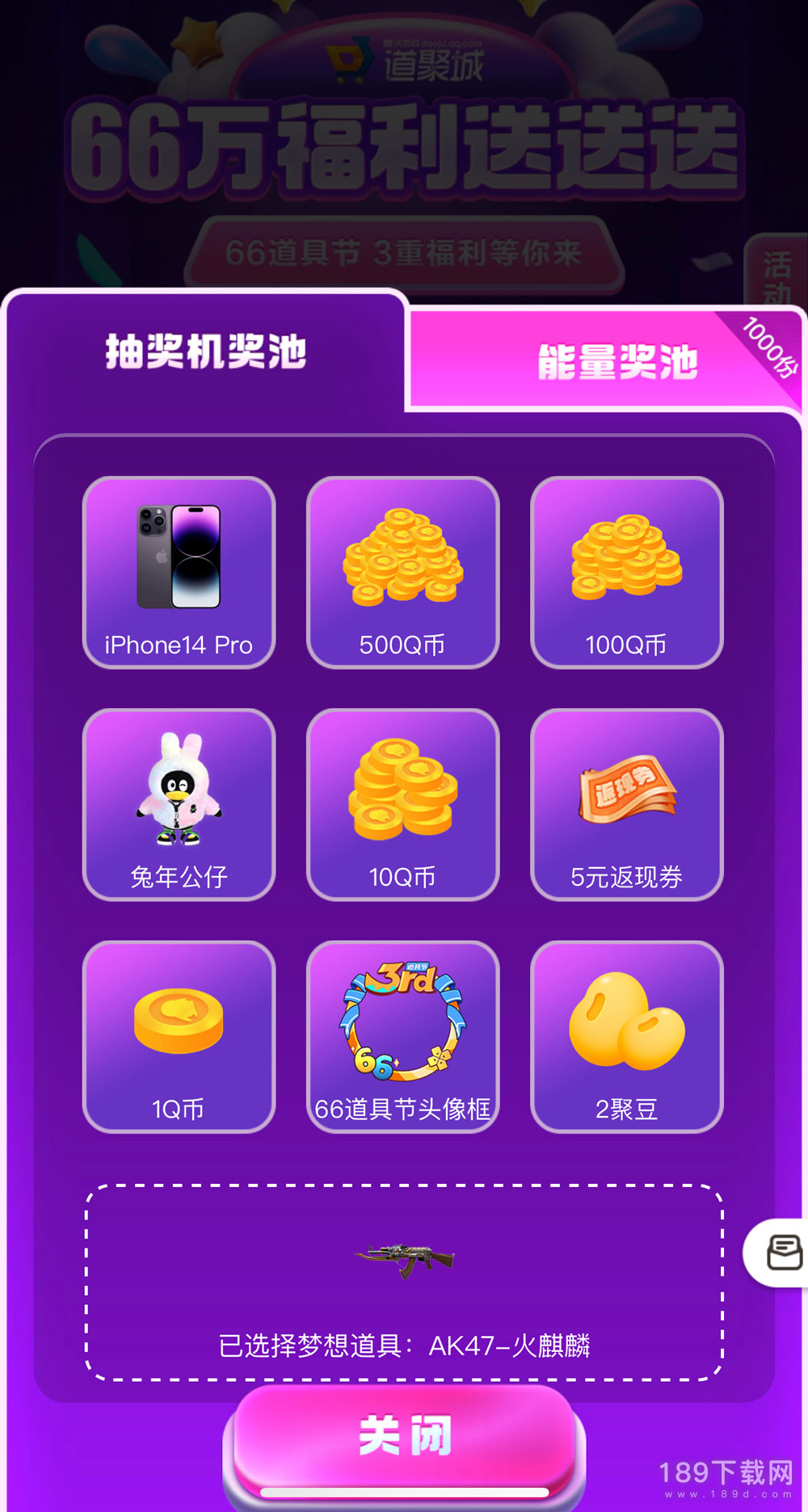This screenshot has height=1512, width=808.
Task: Select the 抽奖机奖池 tab
Action: pyautogui.click(x=206, y=352)
